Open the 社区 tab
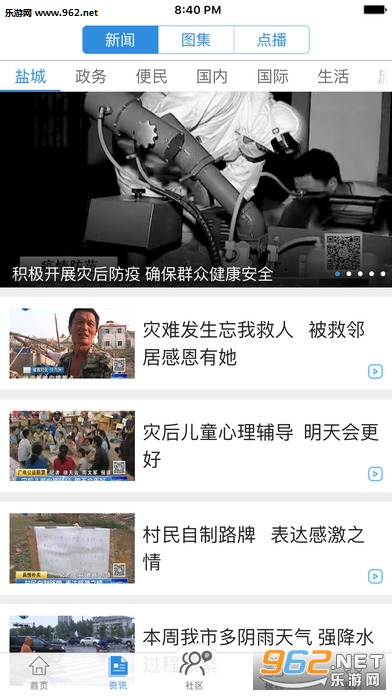 coord(194,670)
